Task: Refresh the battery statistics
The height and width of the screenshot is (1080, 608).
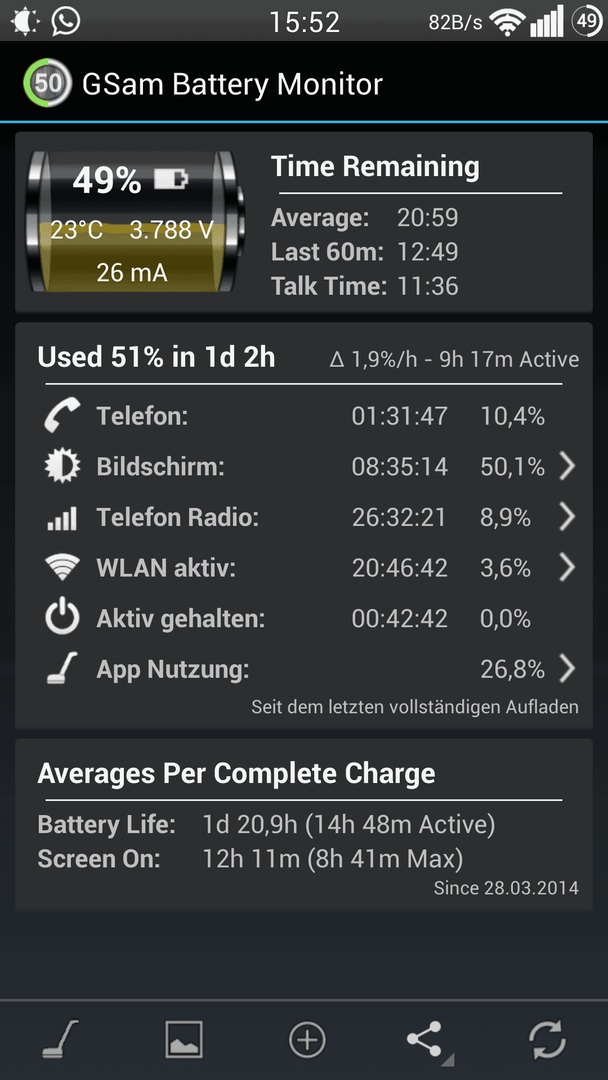Action: [x=547, y=1039]
